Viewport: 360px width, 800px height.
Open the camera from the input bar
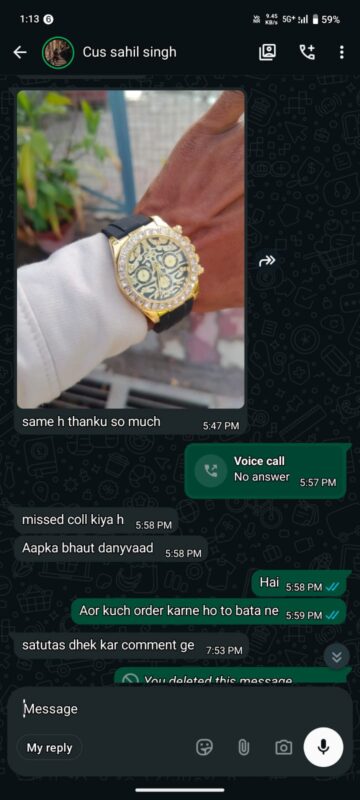tap(284, 748)
